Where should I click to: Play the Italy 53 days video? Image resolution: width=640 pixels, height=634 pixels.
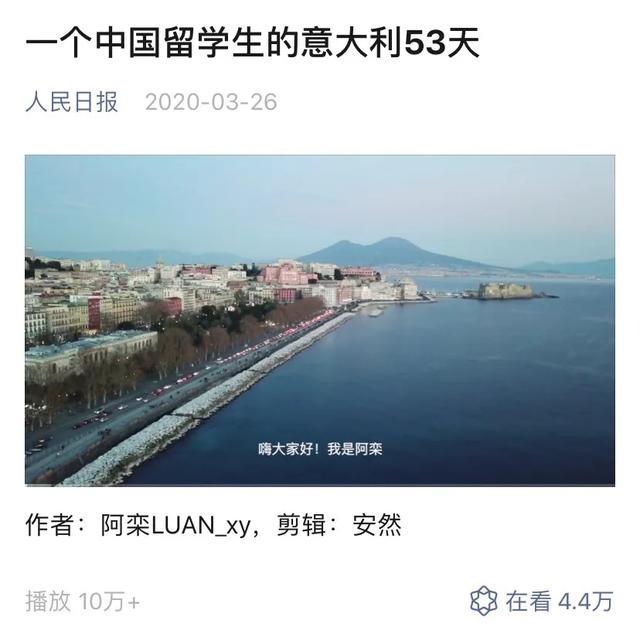coord(320,320)
